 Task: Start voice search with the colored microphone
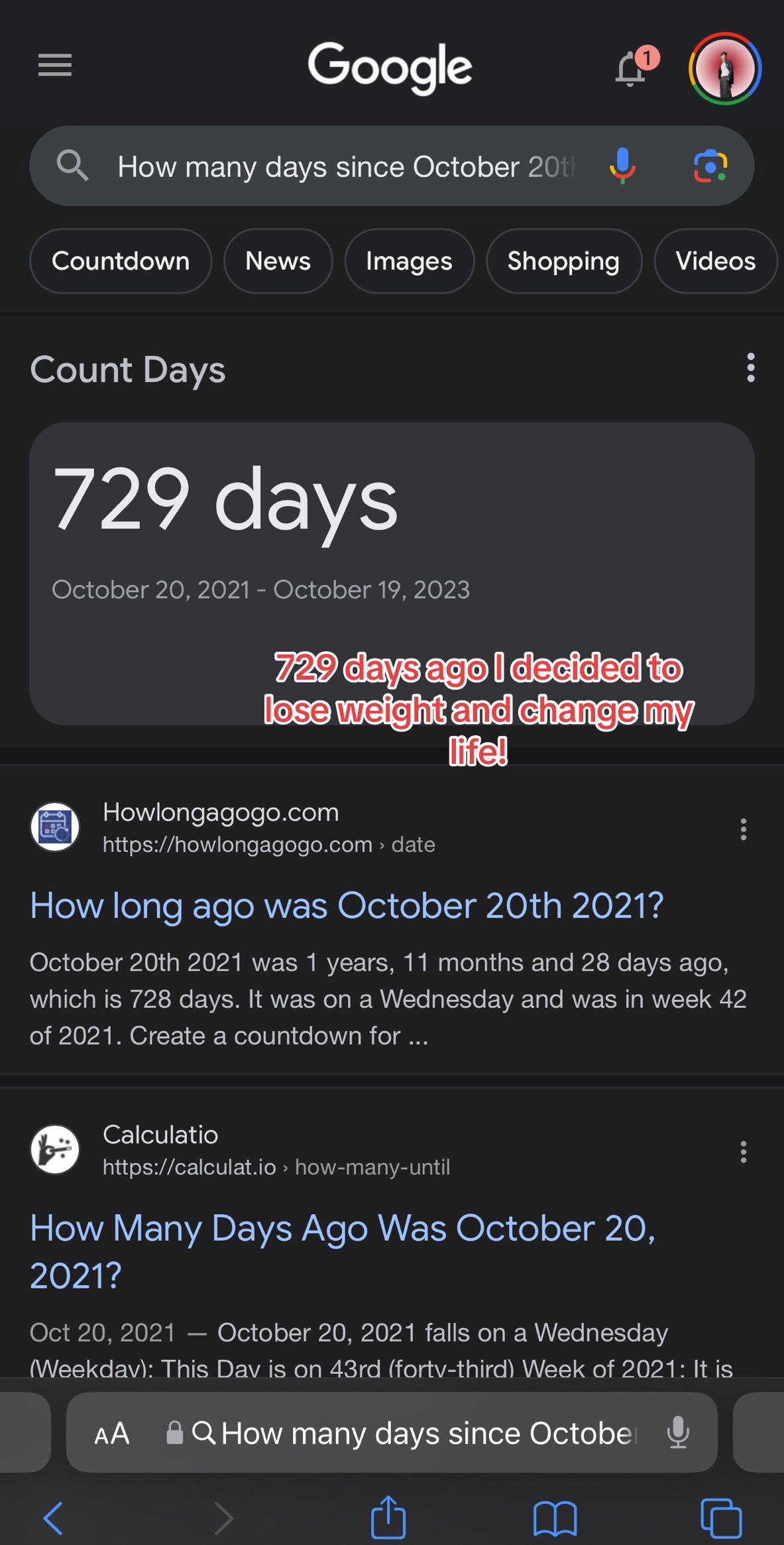[x=622, y=166]
